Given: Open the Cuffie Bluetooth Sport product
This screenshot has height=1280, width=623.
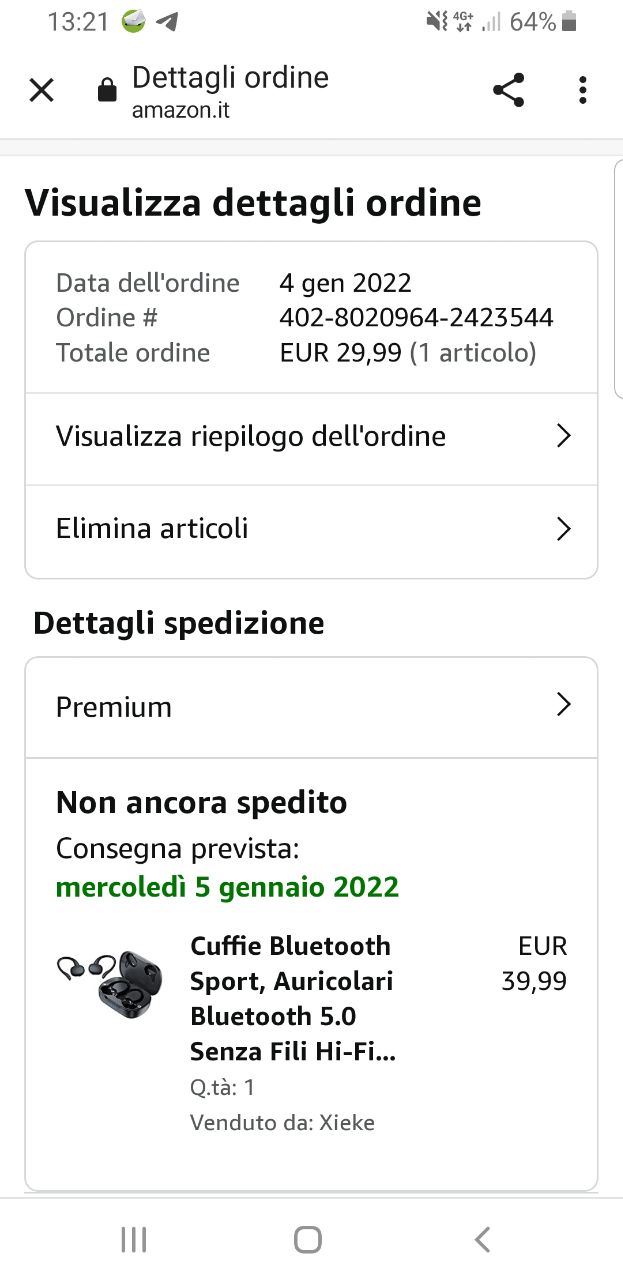Looking at the screenshot, I should [291, 998].
